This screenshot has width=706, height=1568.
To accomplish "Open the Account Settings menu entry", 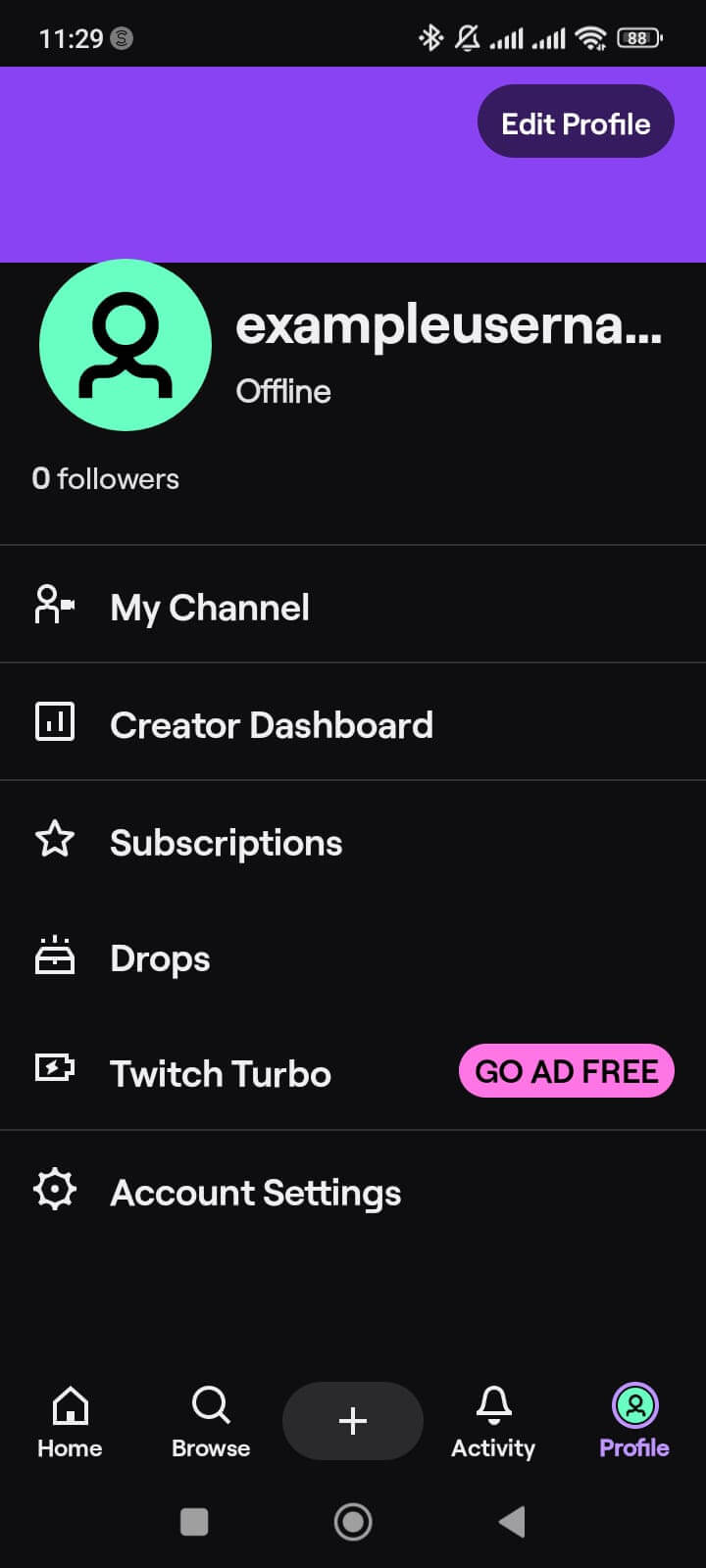I will (255, 1192).
